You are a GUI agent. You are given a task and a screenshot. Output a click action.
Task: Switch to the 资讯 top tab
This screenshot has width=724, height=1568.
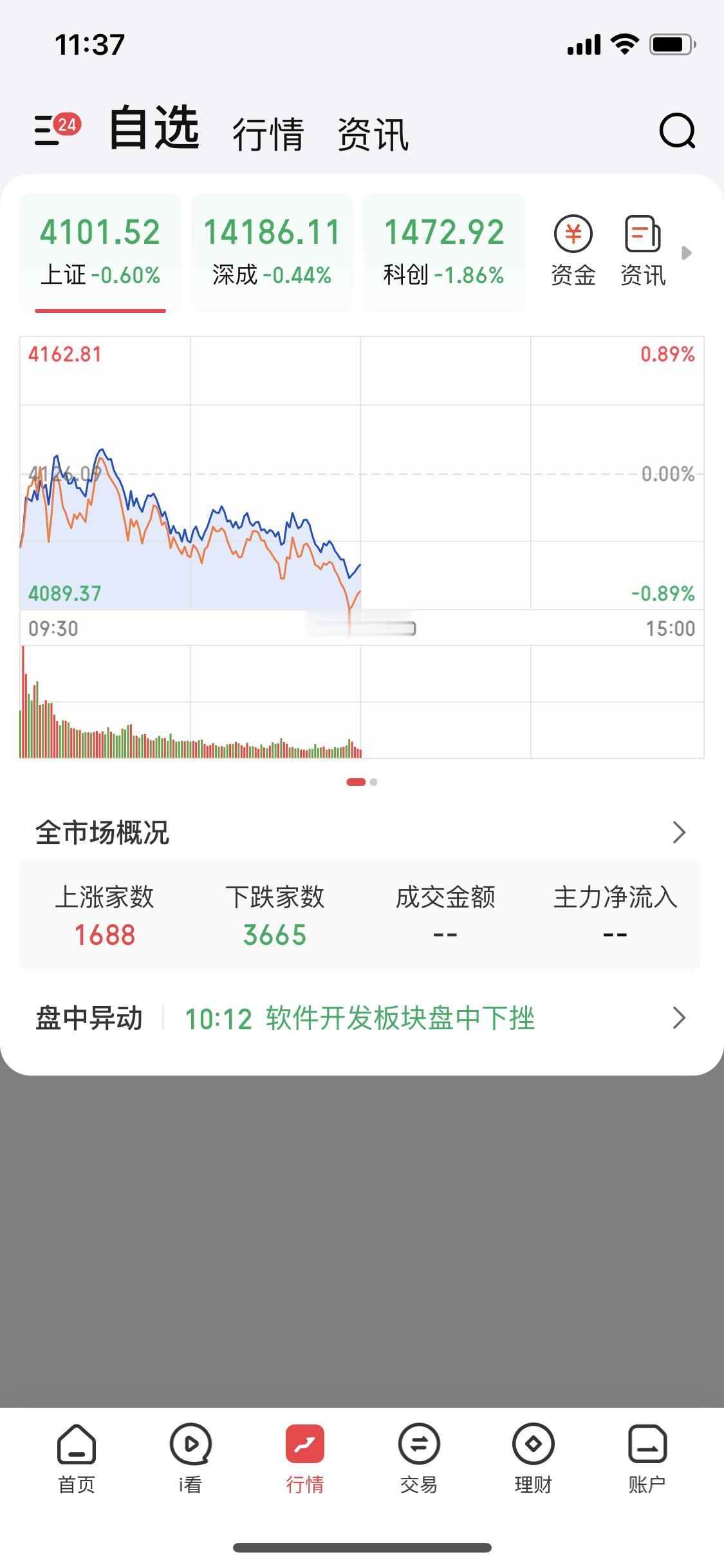[x=373, y=134]
